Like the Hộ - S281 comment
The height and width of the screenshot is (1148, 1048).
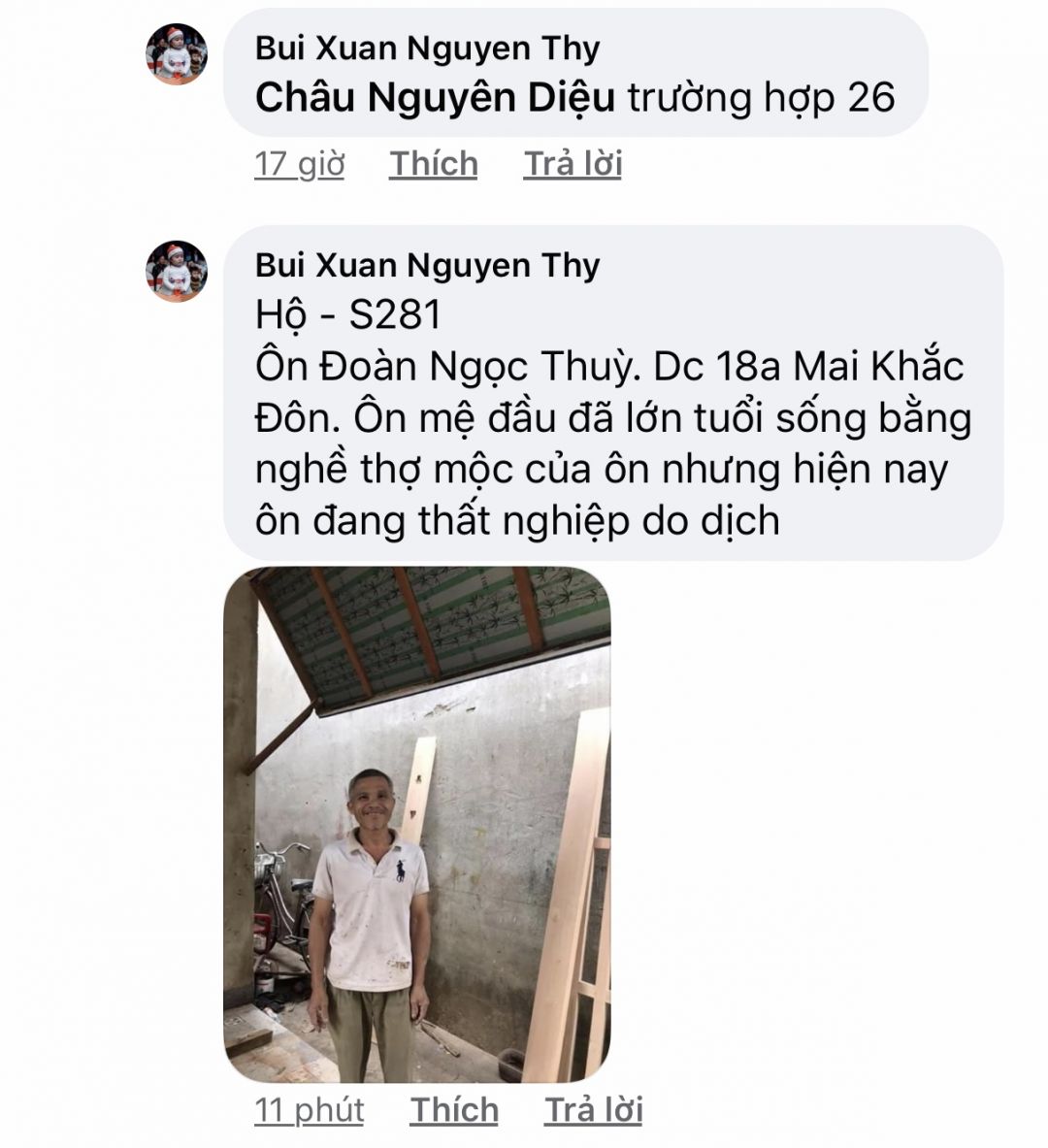[454, 1110]
